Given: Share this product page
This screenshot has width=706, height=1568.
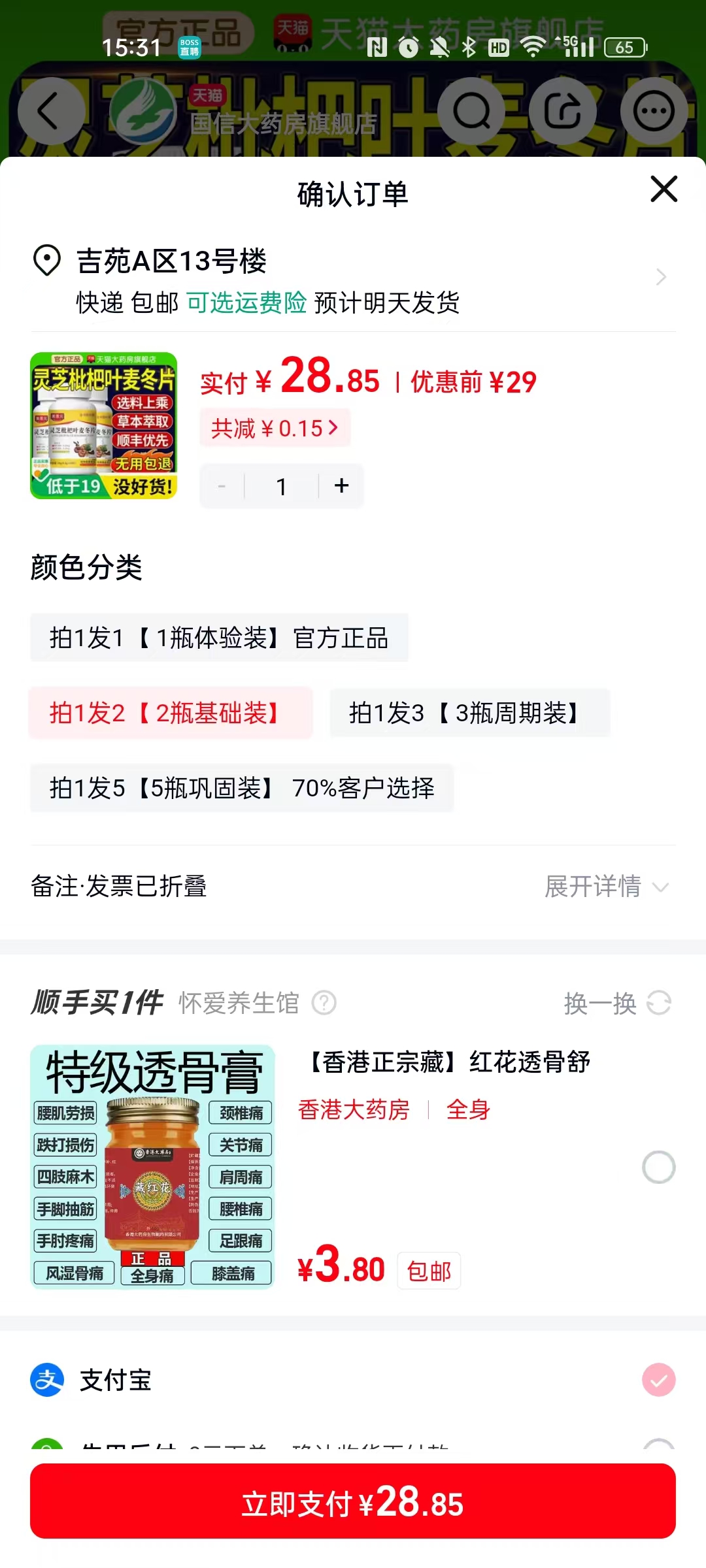Looking at the screenshot, I should point(562,111).
